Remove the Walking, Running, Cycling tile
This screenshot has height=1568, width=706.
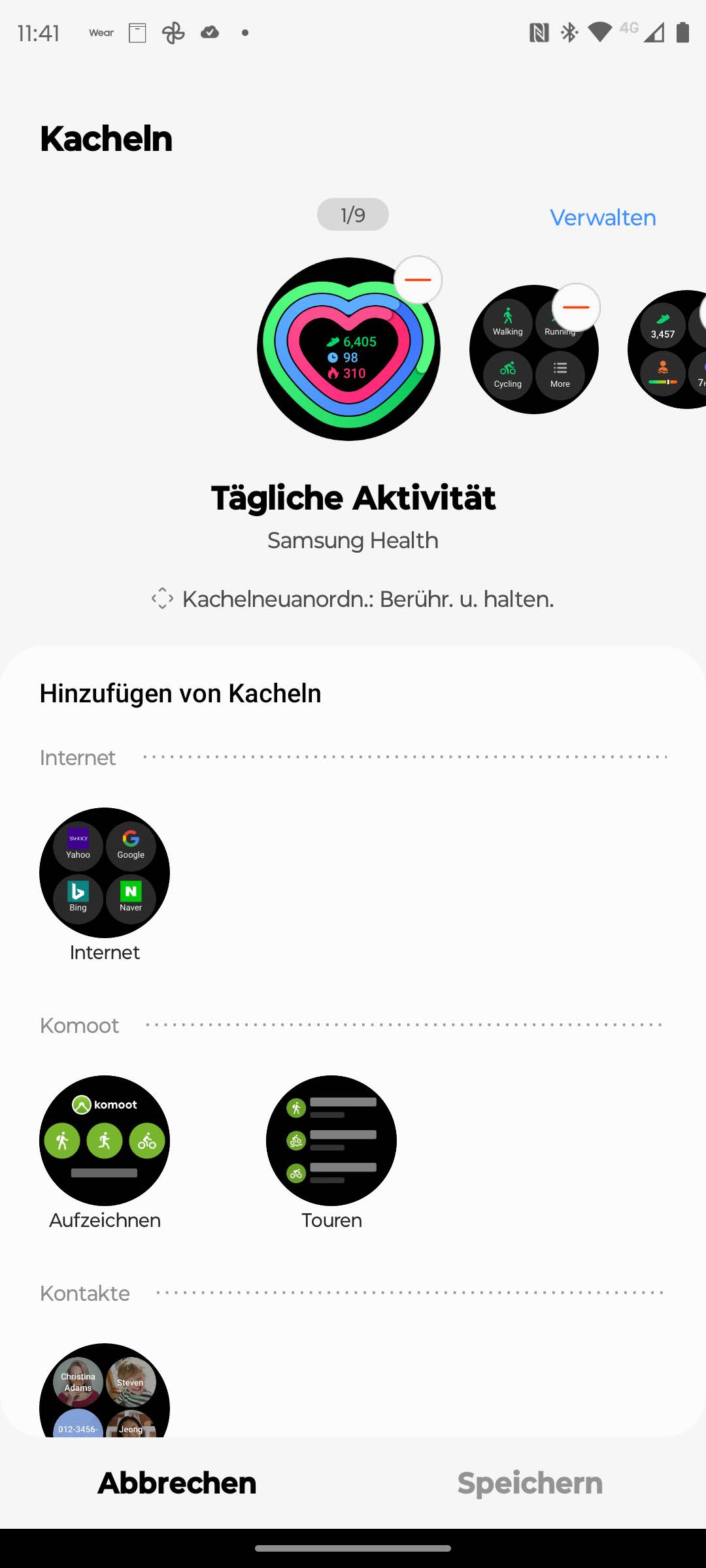576,308
